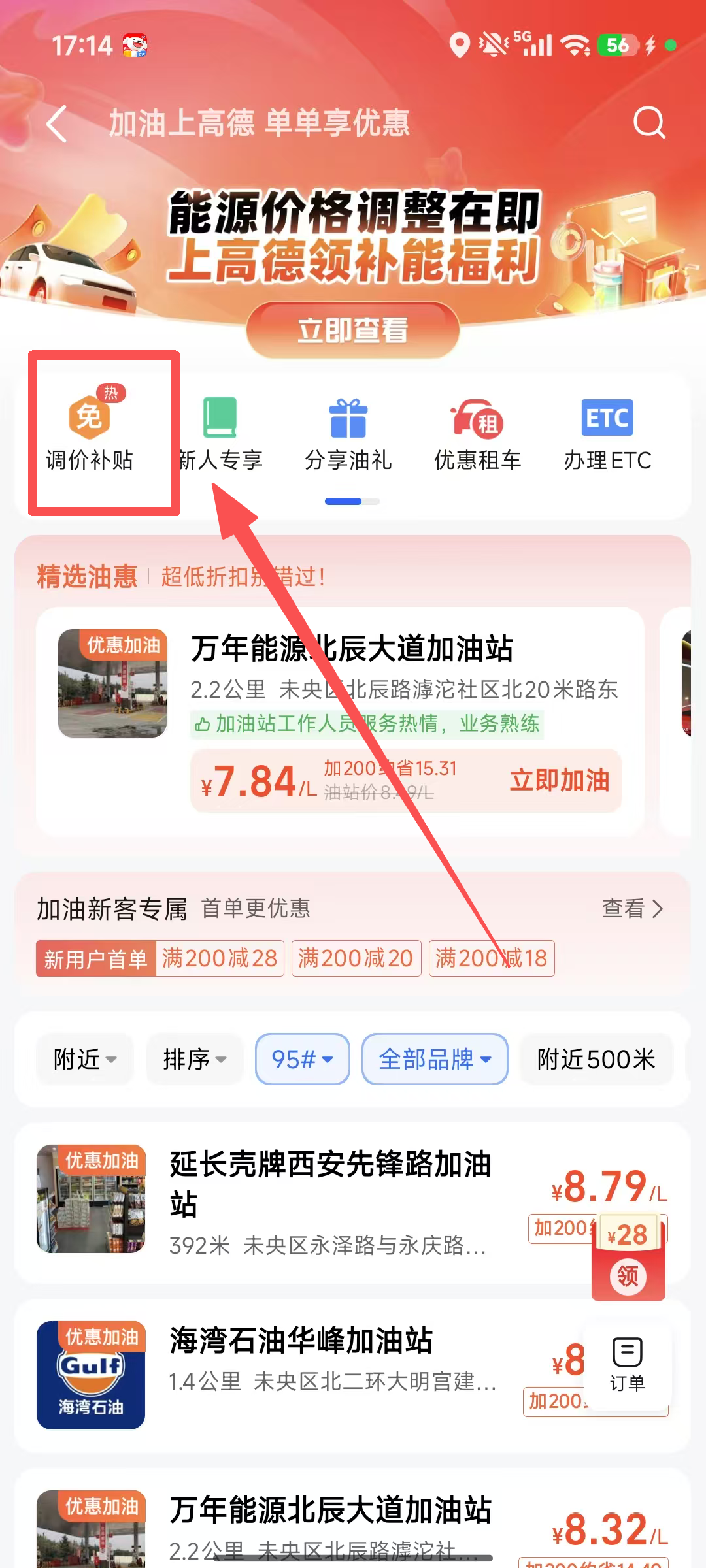Open the search magnifier icon
This screenshot has width=706, height=1568.
[649, 123]
